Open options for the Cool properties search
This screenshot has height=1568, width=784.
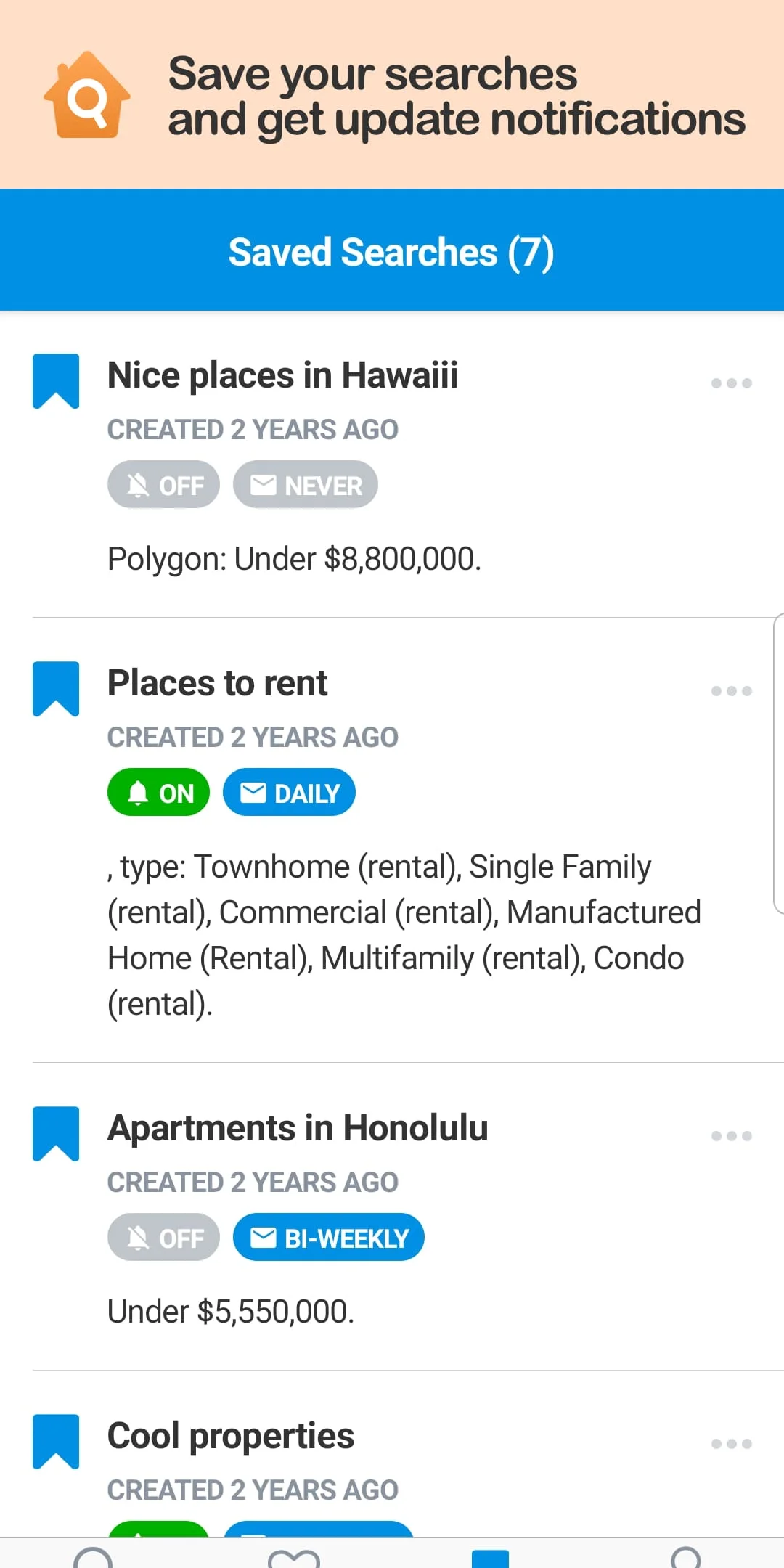coord(732,1443)
